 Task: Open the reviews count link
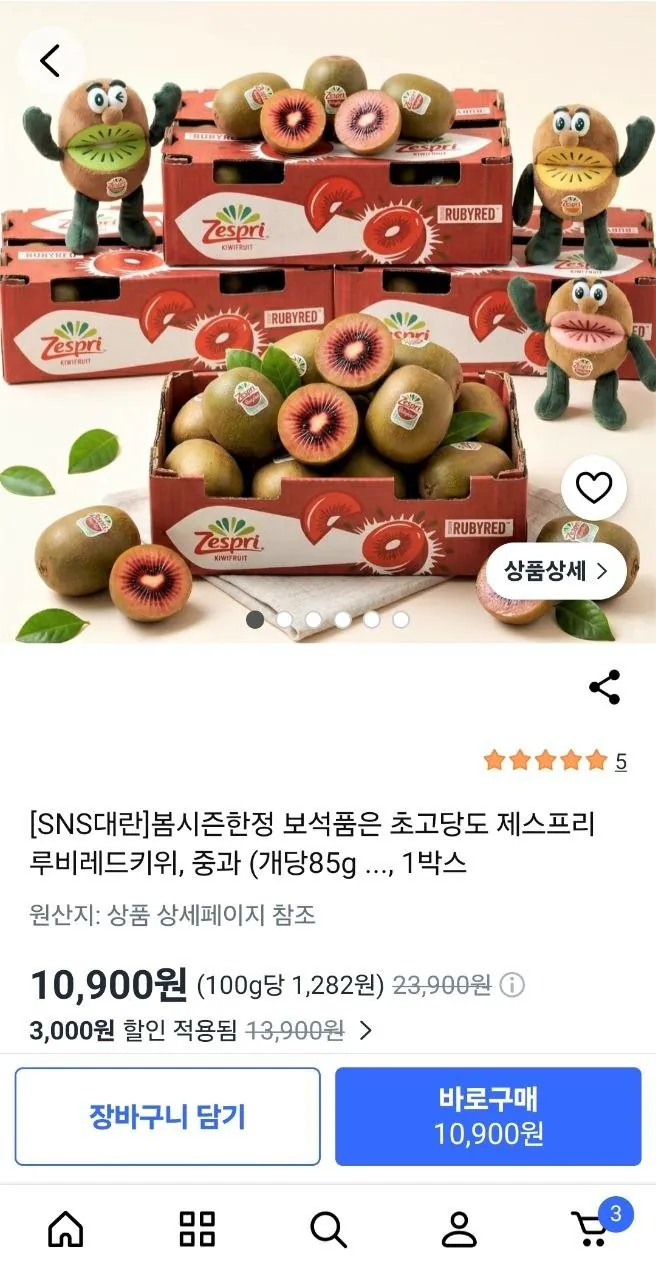(x=620, y=762)
